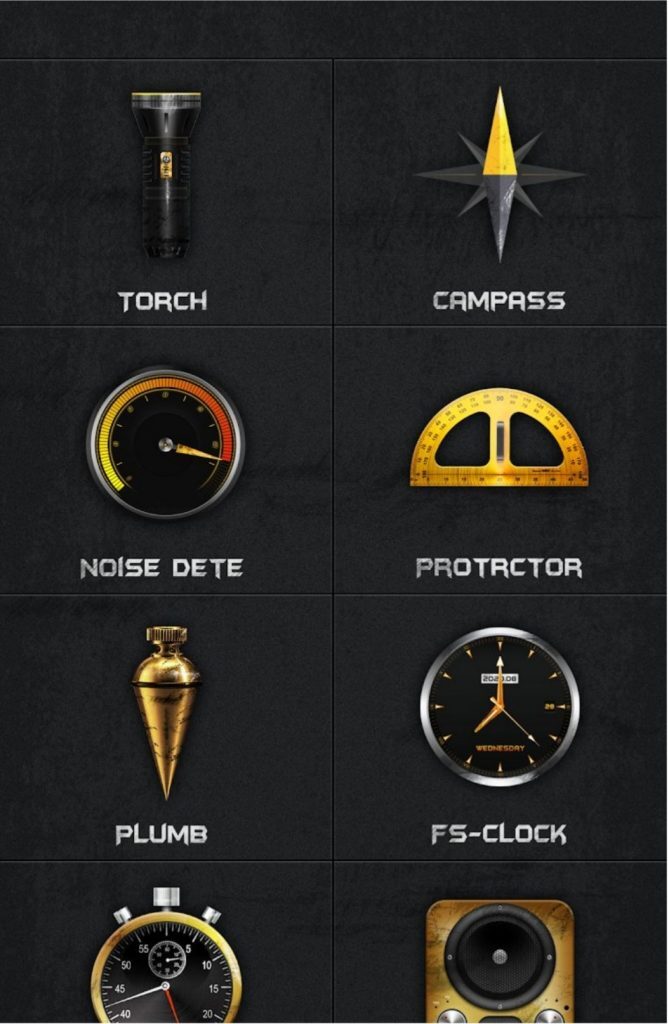Open the stopwatch tool tile
669x1024 pixels.
coord(166,942)
